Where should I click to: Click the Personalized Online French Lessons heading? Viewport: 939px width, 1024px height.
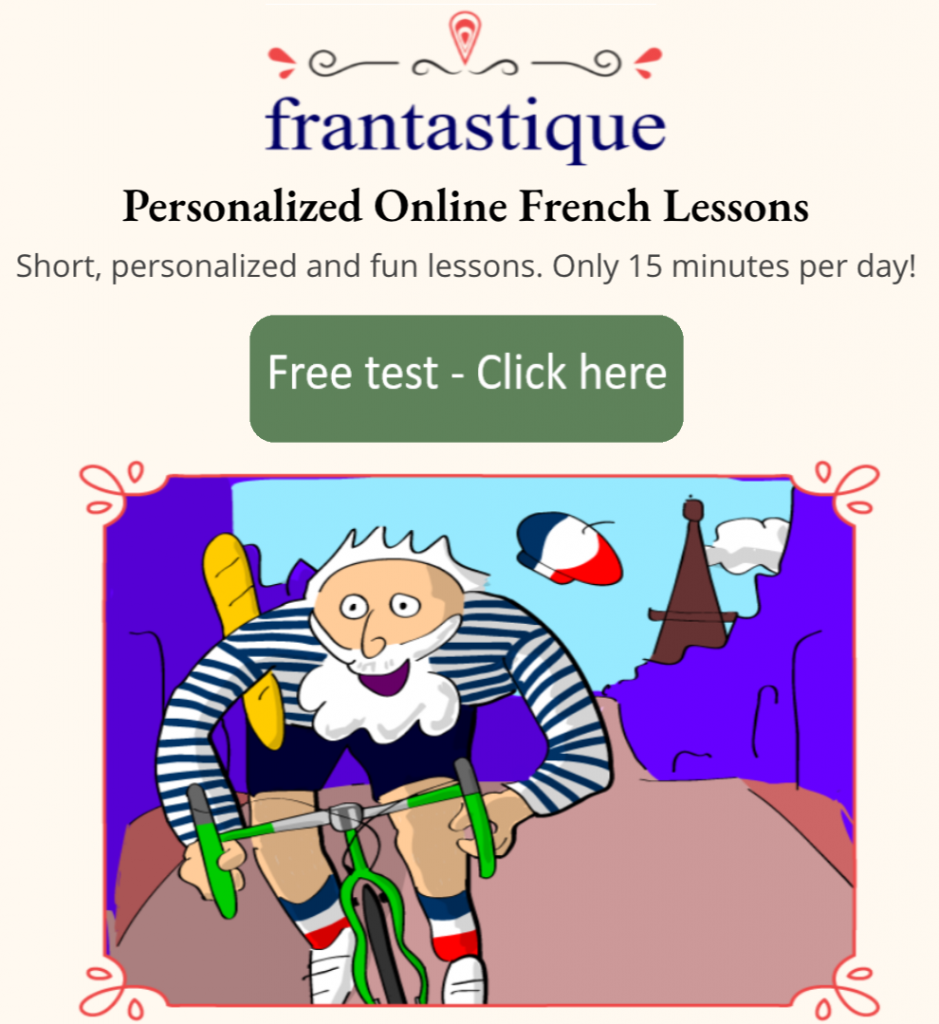point(468,207)
